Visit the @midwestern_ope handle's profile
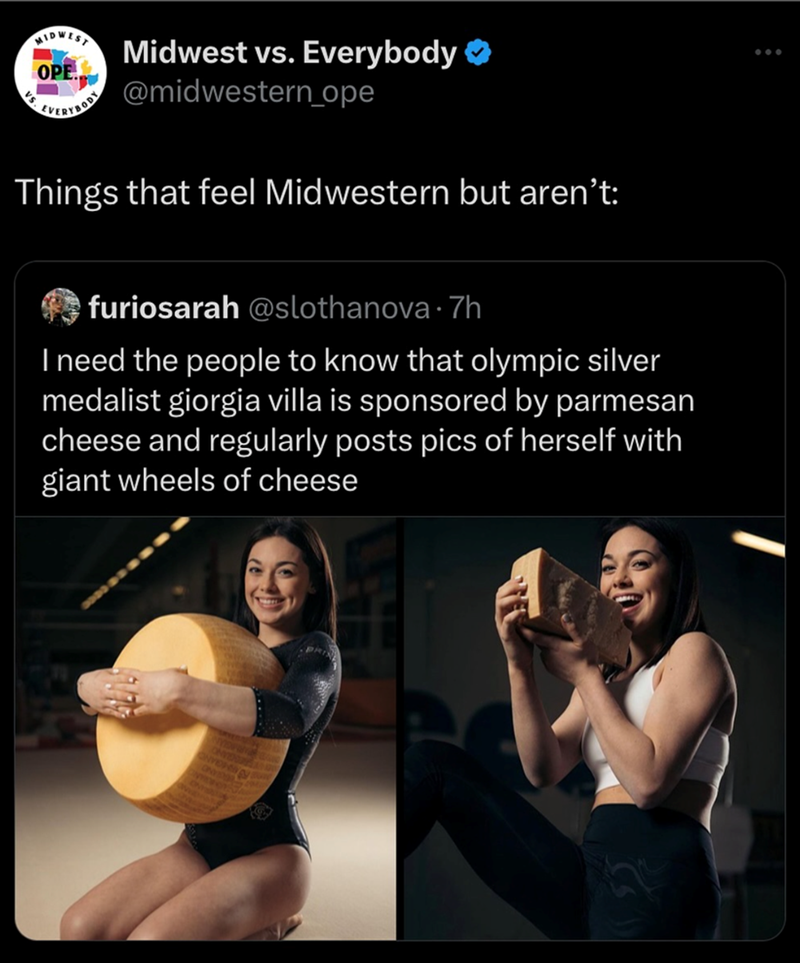 tap(248, 92)
